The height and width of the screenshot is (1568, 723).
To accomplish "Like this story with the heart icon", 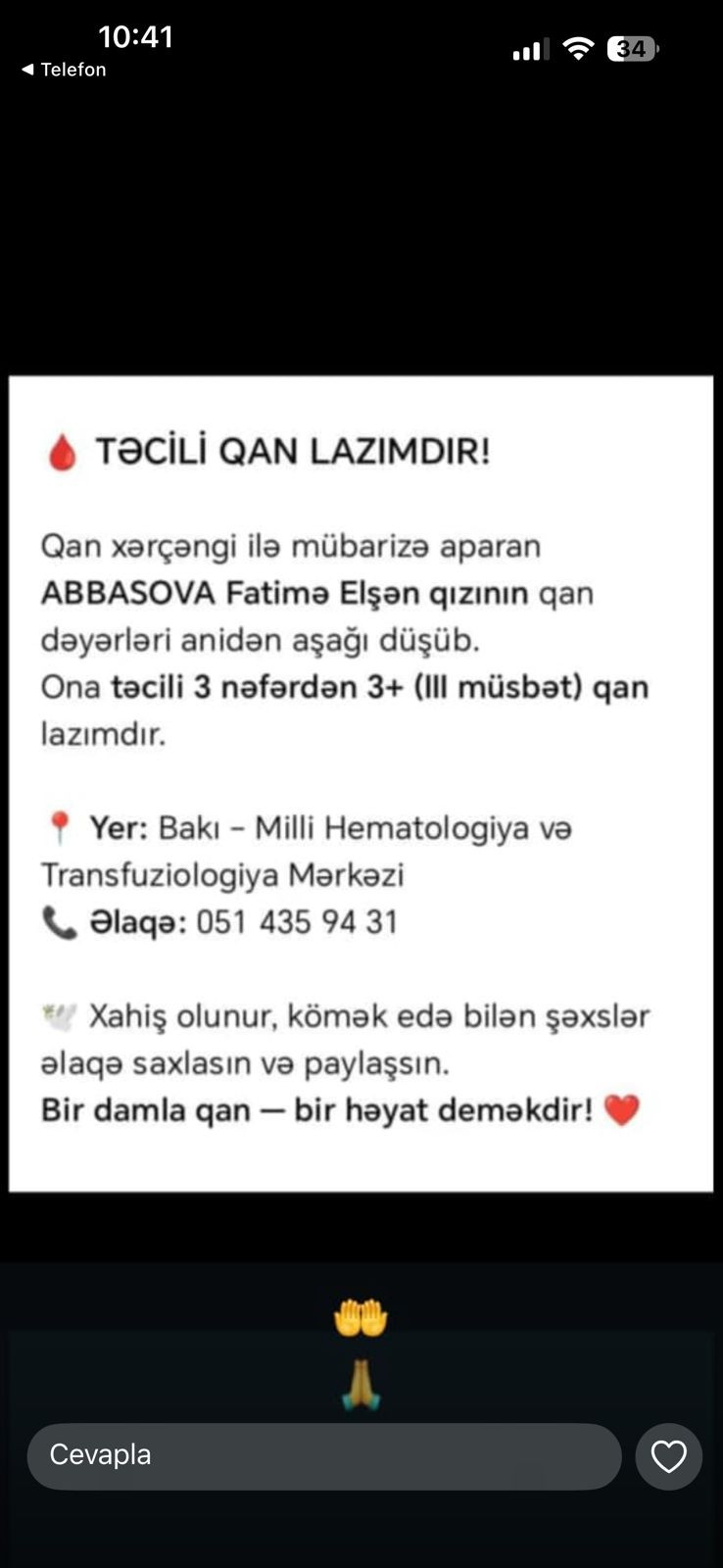I will coord(669,1456).
